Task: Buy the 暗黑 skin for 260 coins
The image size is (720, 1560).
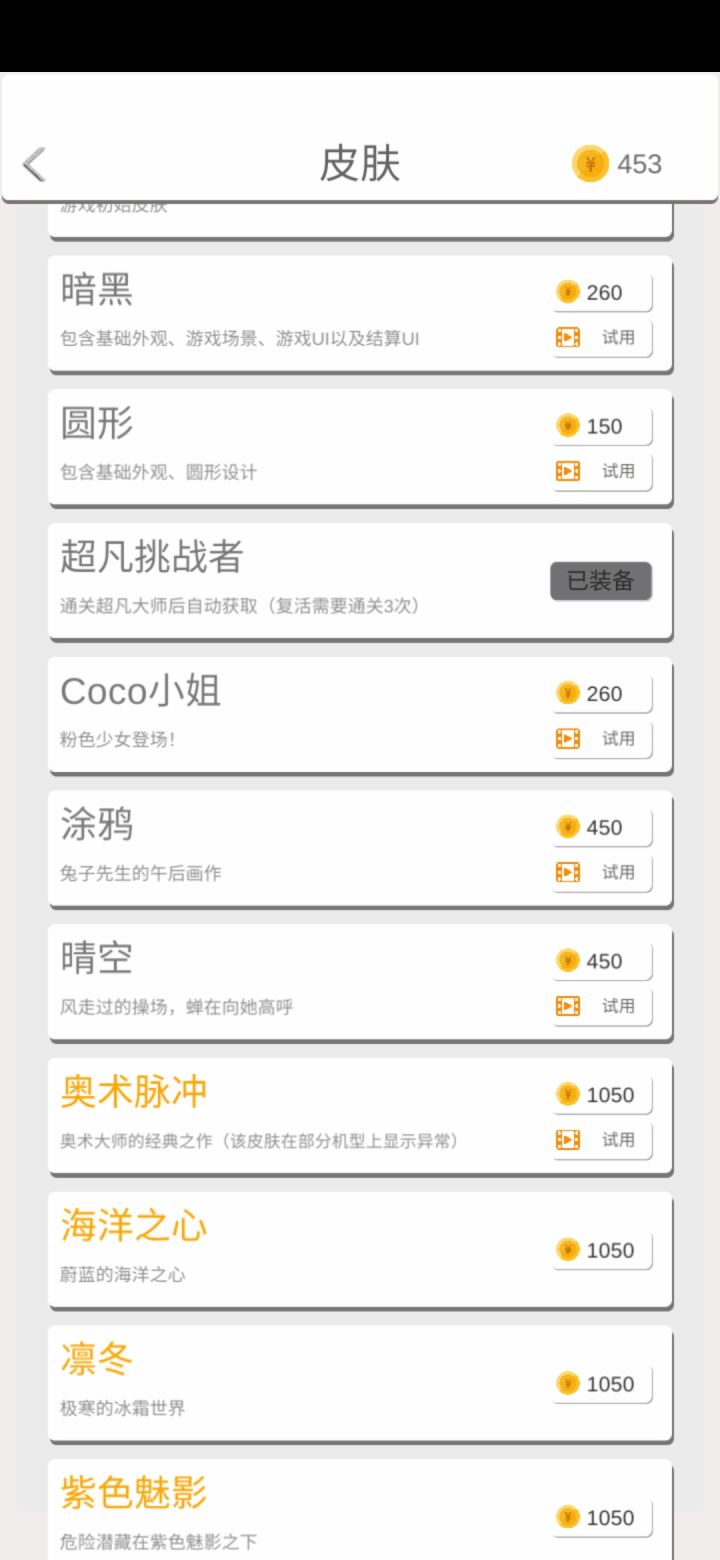Action: point(602,293)
